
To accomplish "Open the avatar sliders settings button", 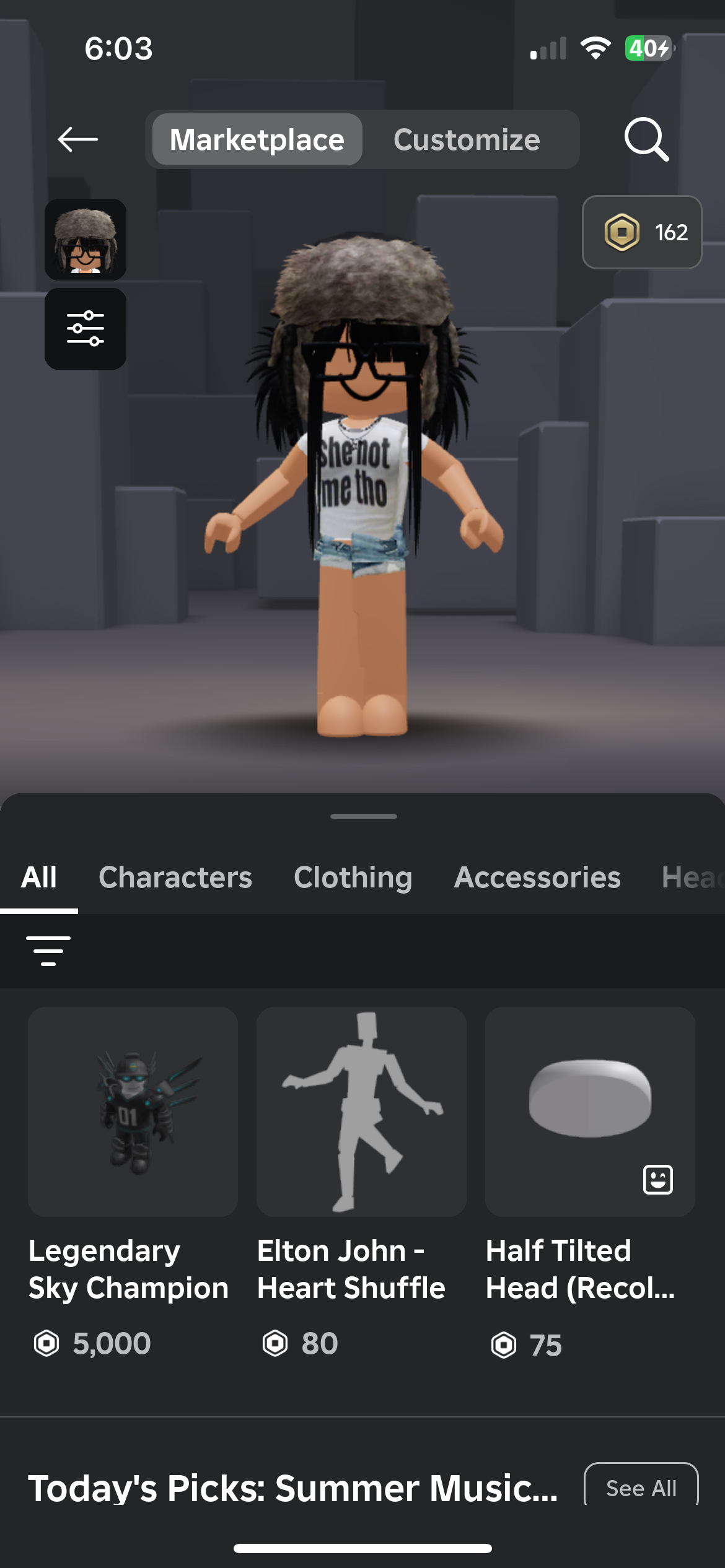I will point(86,329).
